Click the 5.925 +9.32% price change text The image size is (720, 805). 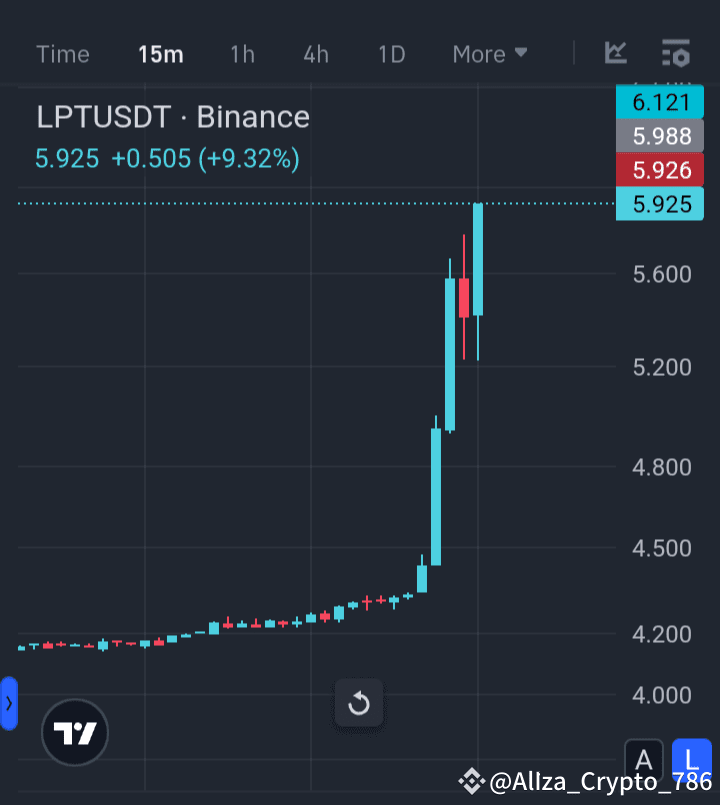click(x=170, y=158)
